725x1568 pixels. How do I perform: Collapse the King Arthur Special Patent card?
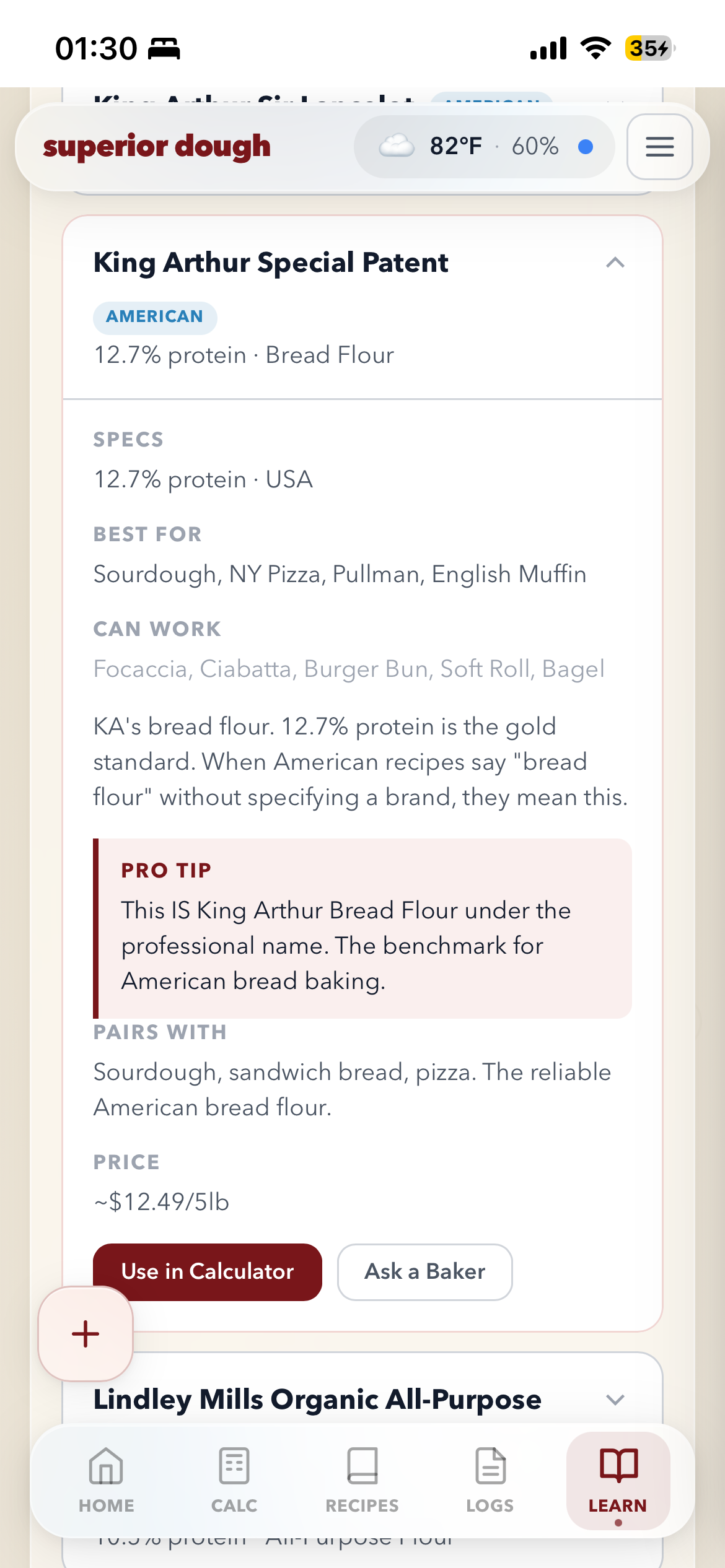615,262
